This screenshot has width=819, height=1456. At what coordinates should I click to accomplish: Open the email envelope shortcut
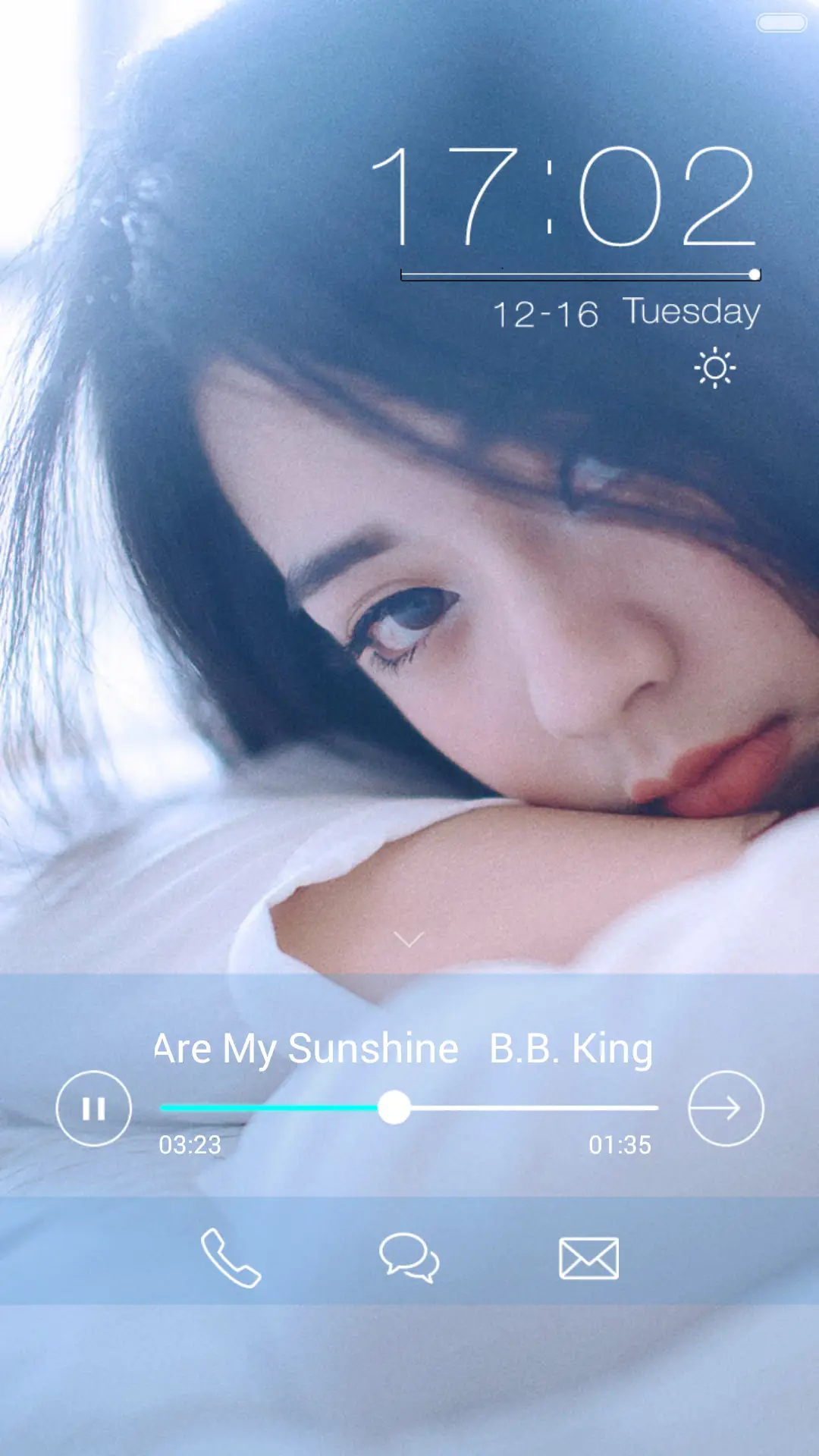pos(588,1258)
